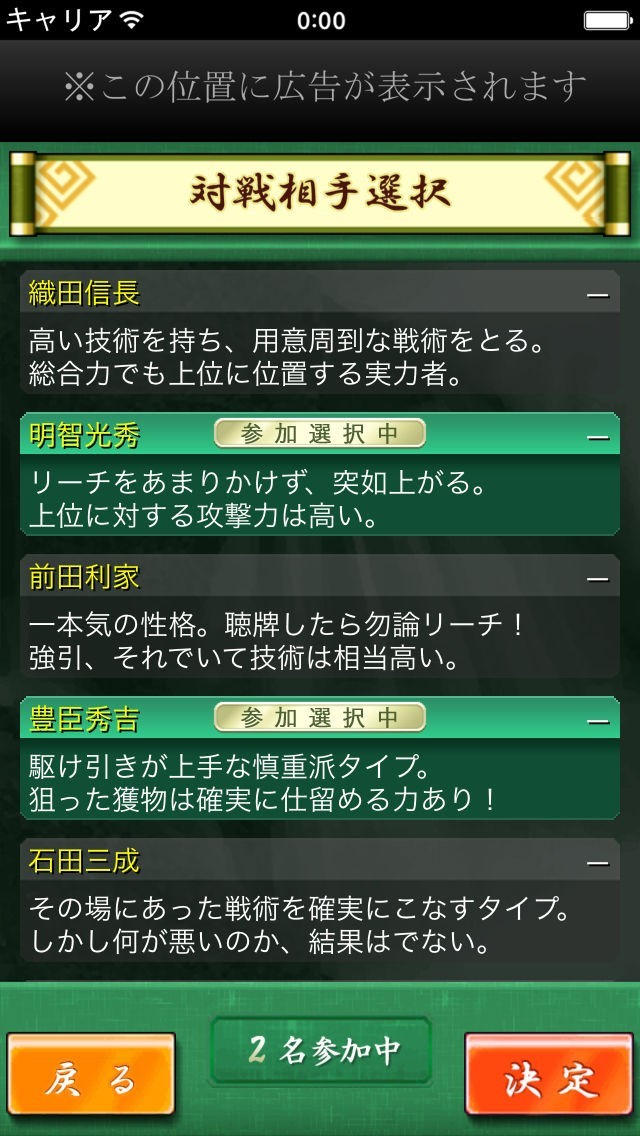This screenshot has width=640, height=1136.
Task: Deselect opponent 豊臣秀吉
Action: click(84, 720)
